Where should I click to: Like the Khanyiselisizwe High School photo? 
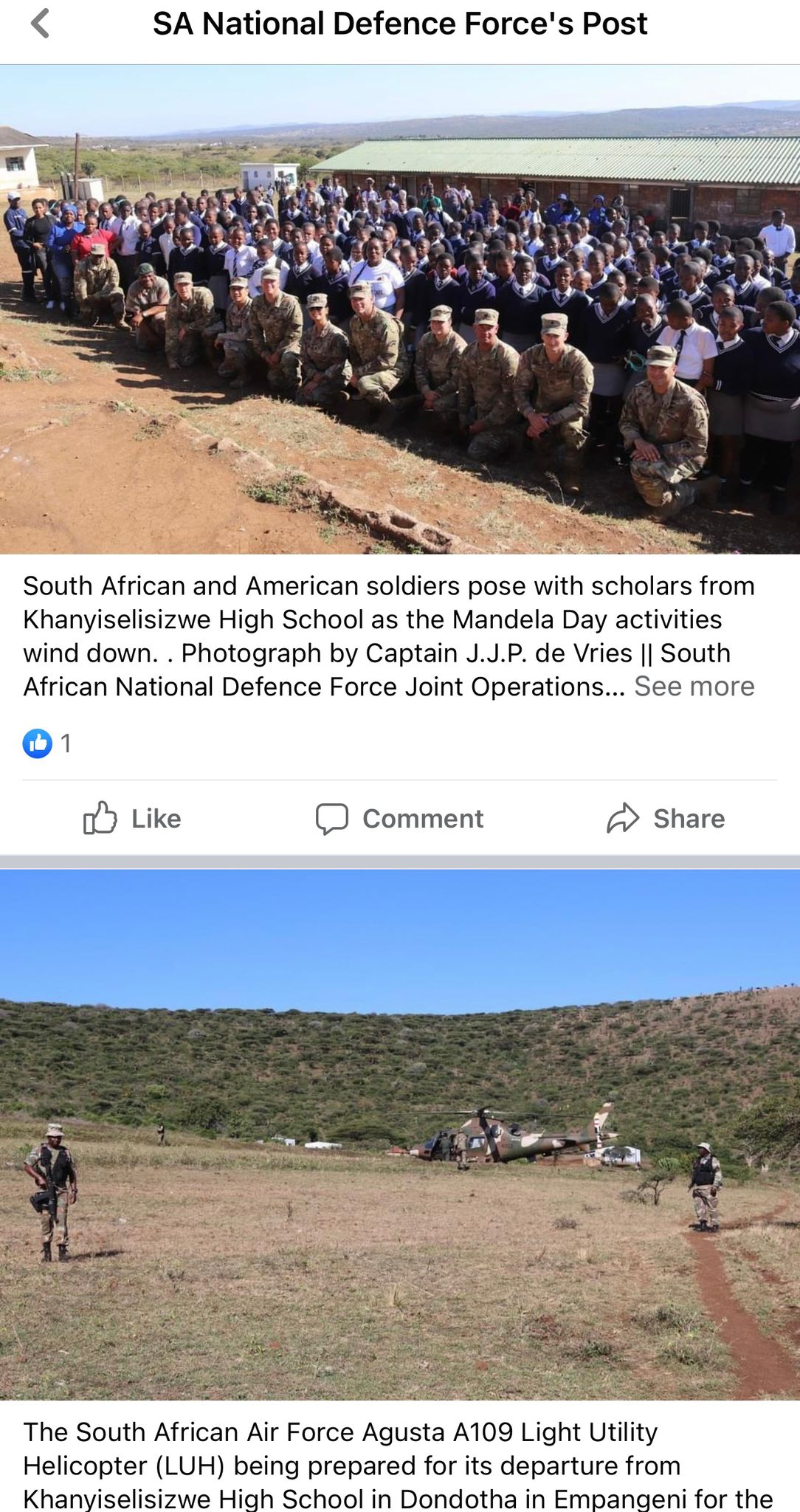[132, 818]
